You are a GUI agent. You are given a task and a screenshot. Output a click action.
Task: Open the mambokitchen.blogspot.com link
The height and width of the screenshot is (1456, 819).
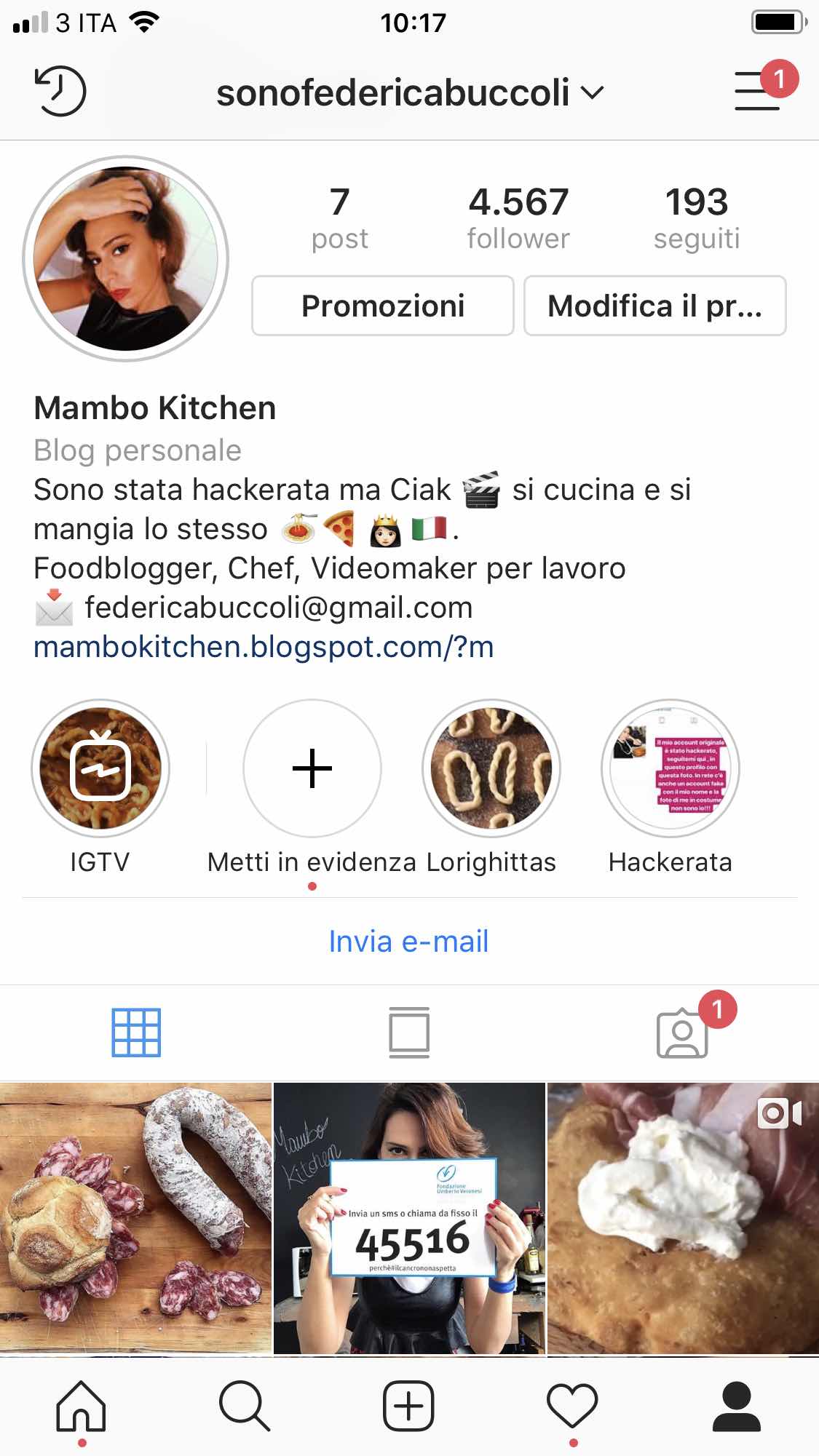pos(264,647)
